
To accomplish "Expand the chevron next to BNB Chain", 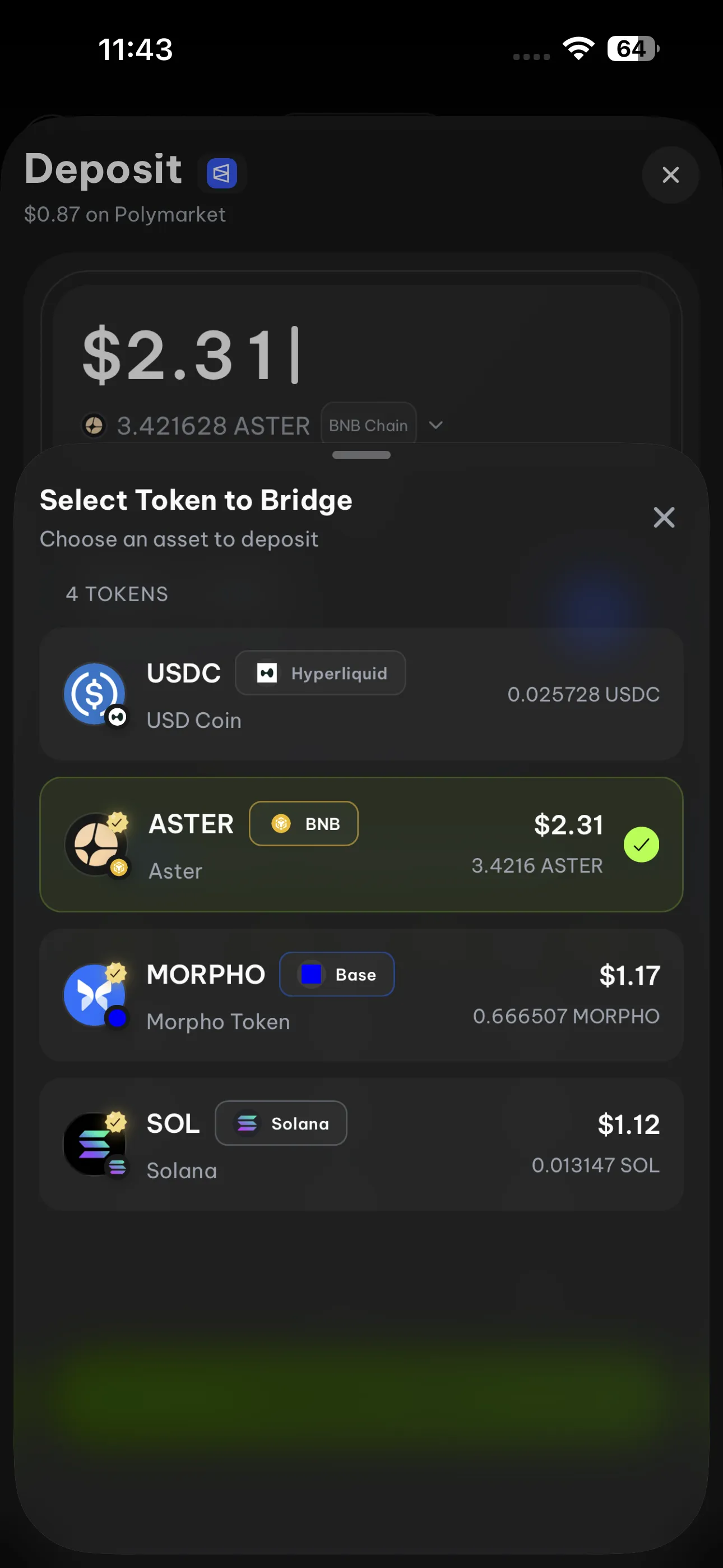I will [435, 425].
